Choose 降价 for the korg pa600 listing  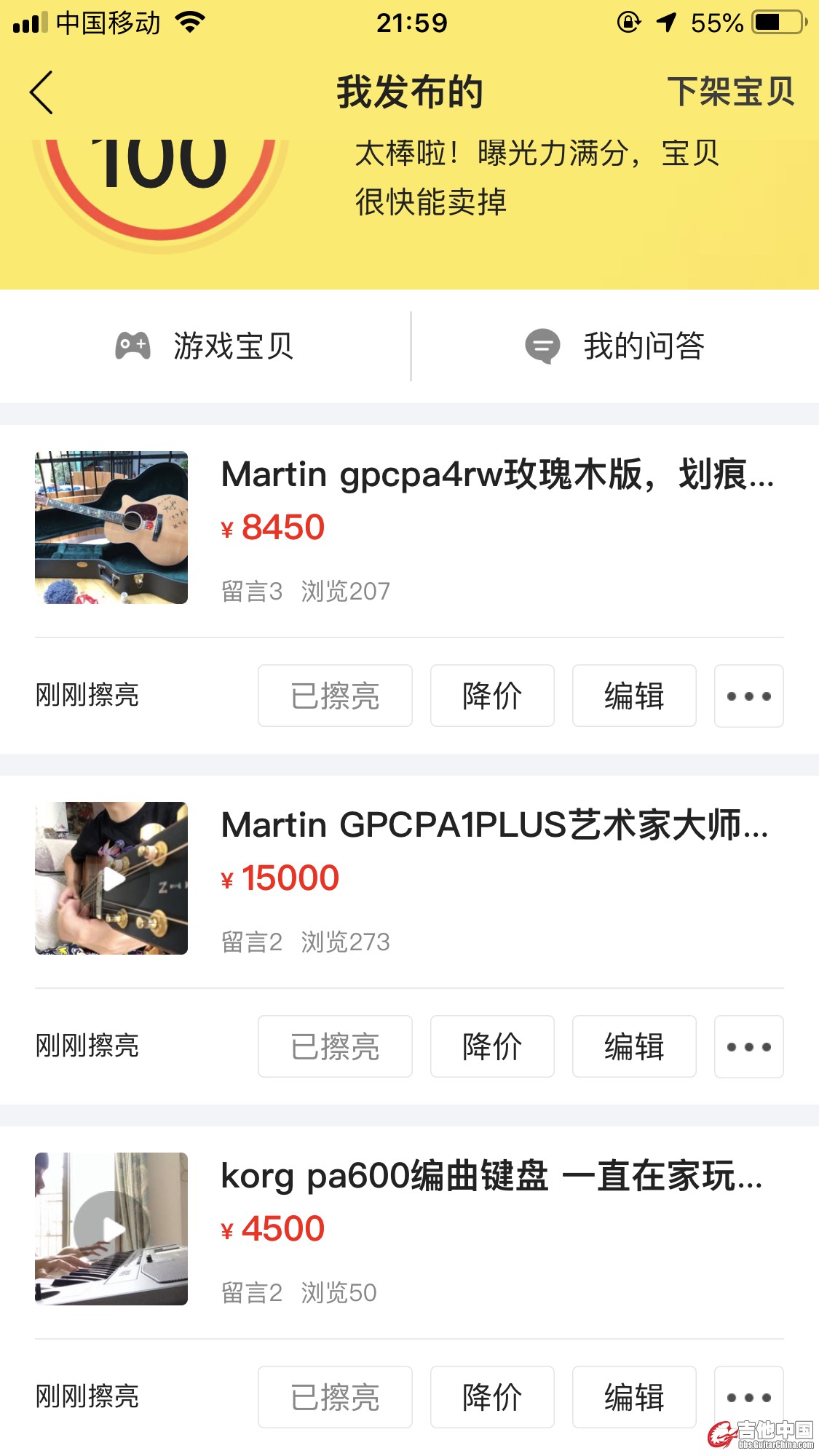pos(492,1397)
